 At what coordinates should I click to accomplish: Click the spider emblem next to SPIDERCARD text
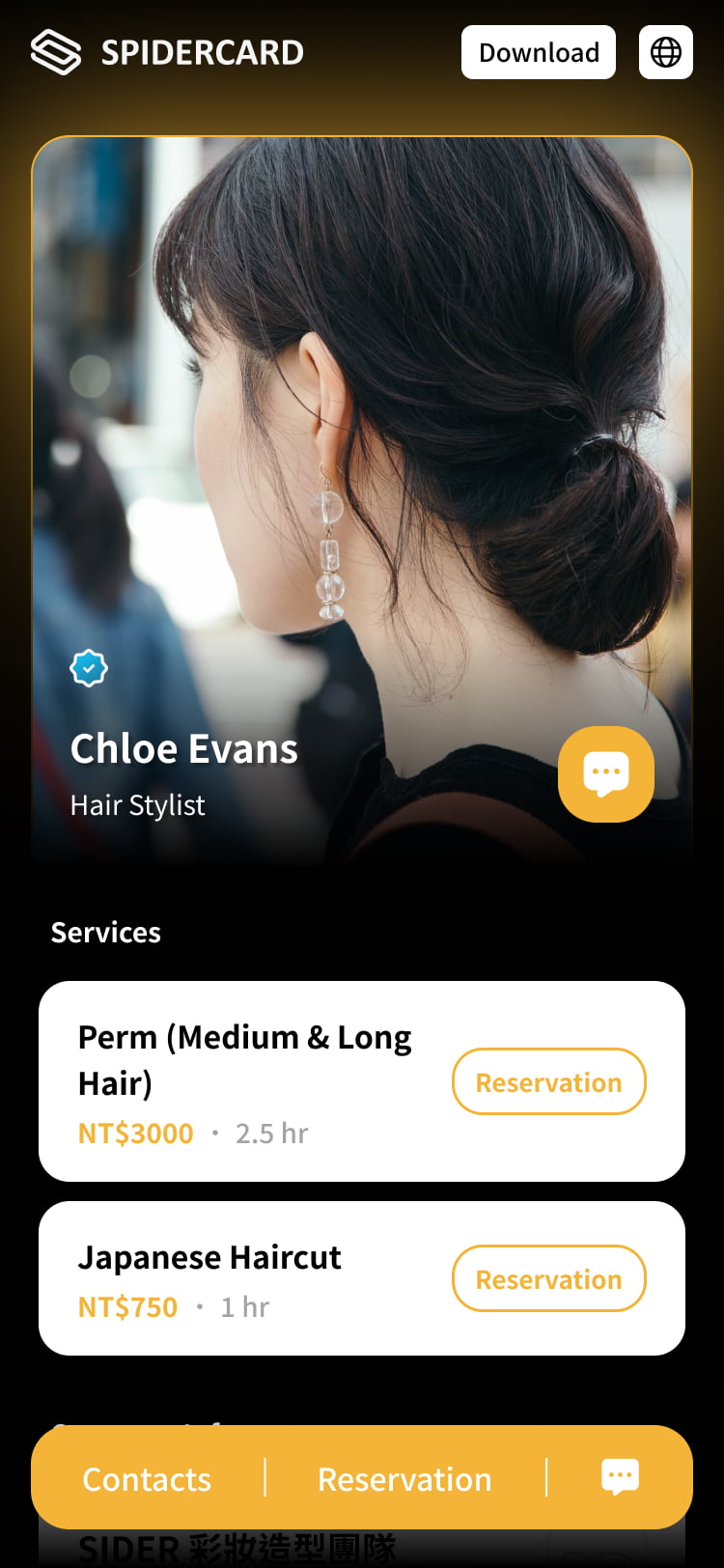click(56, 51)
